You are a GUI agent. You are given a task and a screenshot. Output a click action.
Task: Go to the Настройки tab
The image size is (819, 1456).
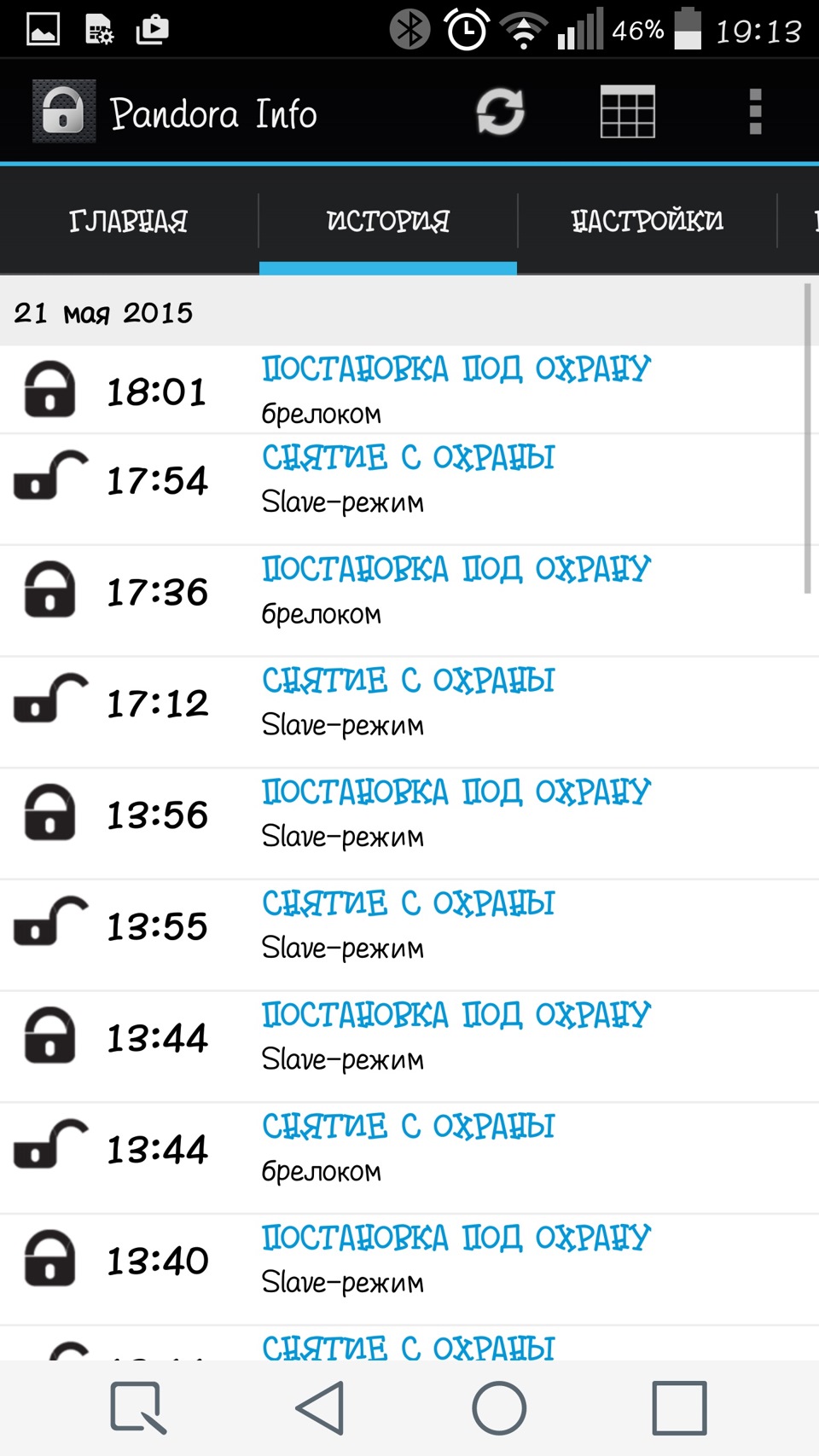(x=647, y=221)
